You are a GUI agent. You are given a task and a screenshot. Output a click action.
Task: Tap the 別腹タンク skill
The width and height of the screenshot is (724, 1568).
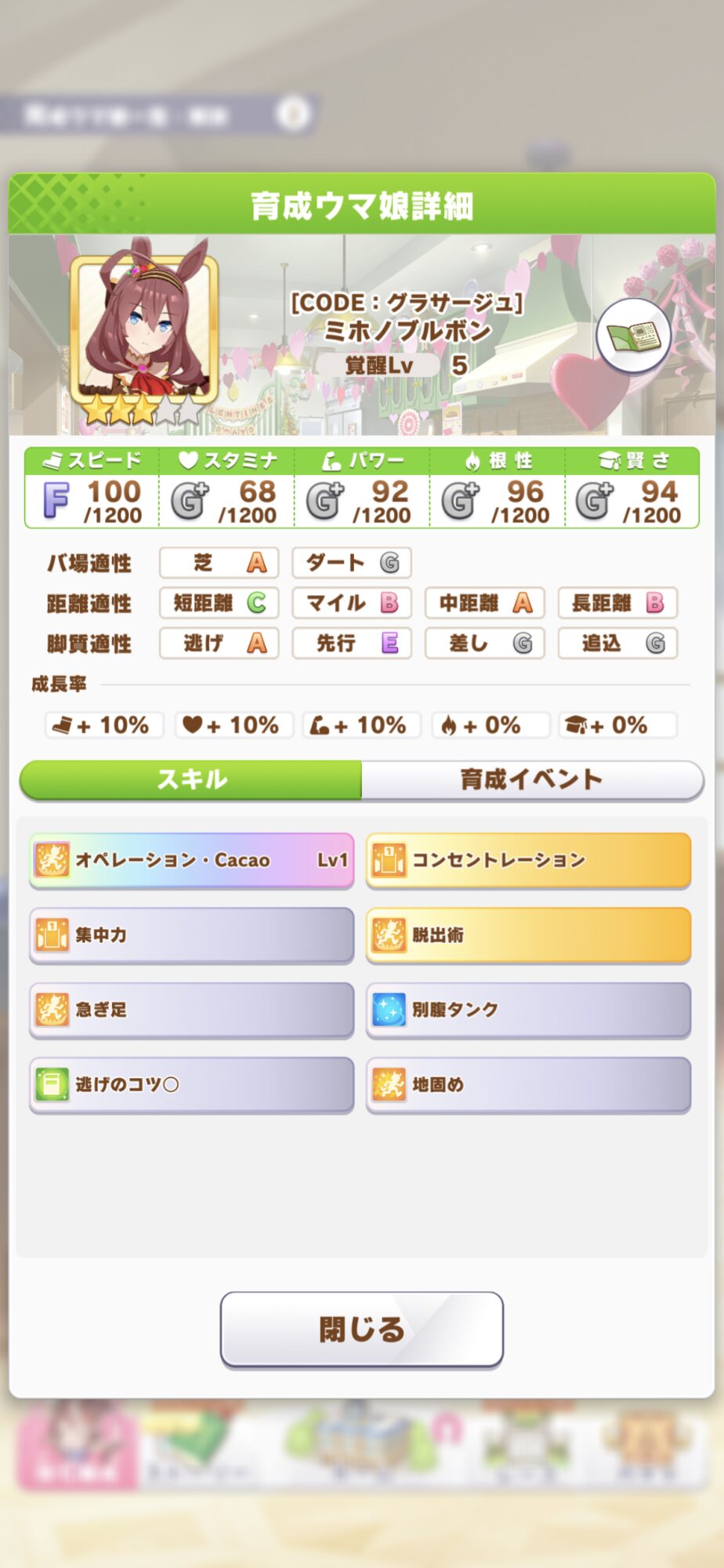point(528,1010)
